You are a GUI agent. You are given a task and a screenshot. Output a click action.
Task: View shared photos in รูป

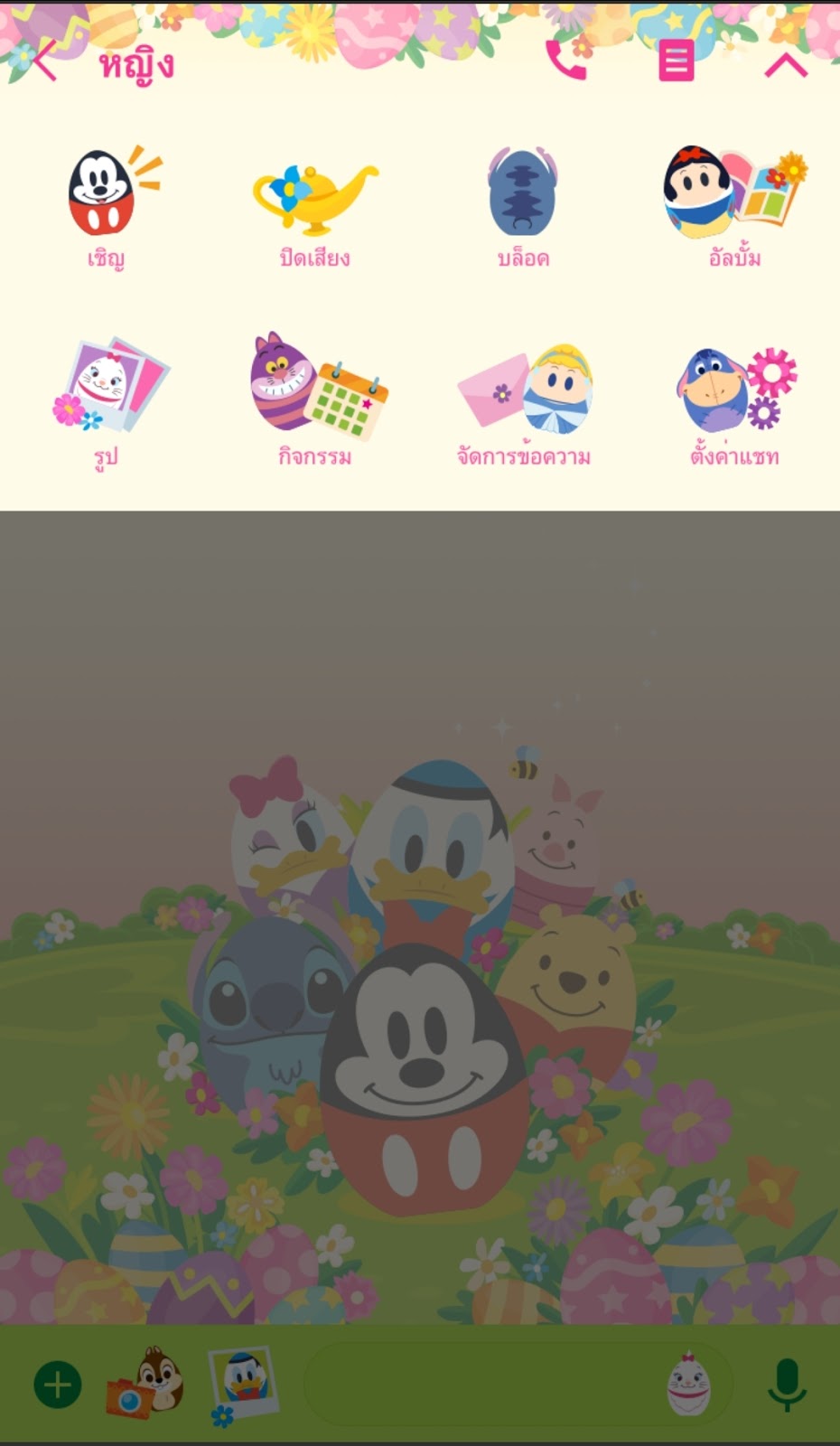[x=107, y=402]
